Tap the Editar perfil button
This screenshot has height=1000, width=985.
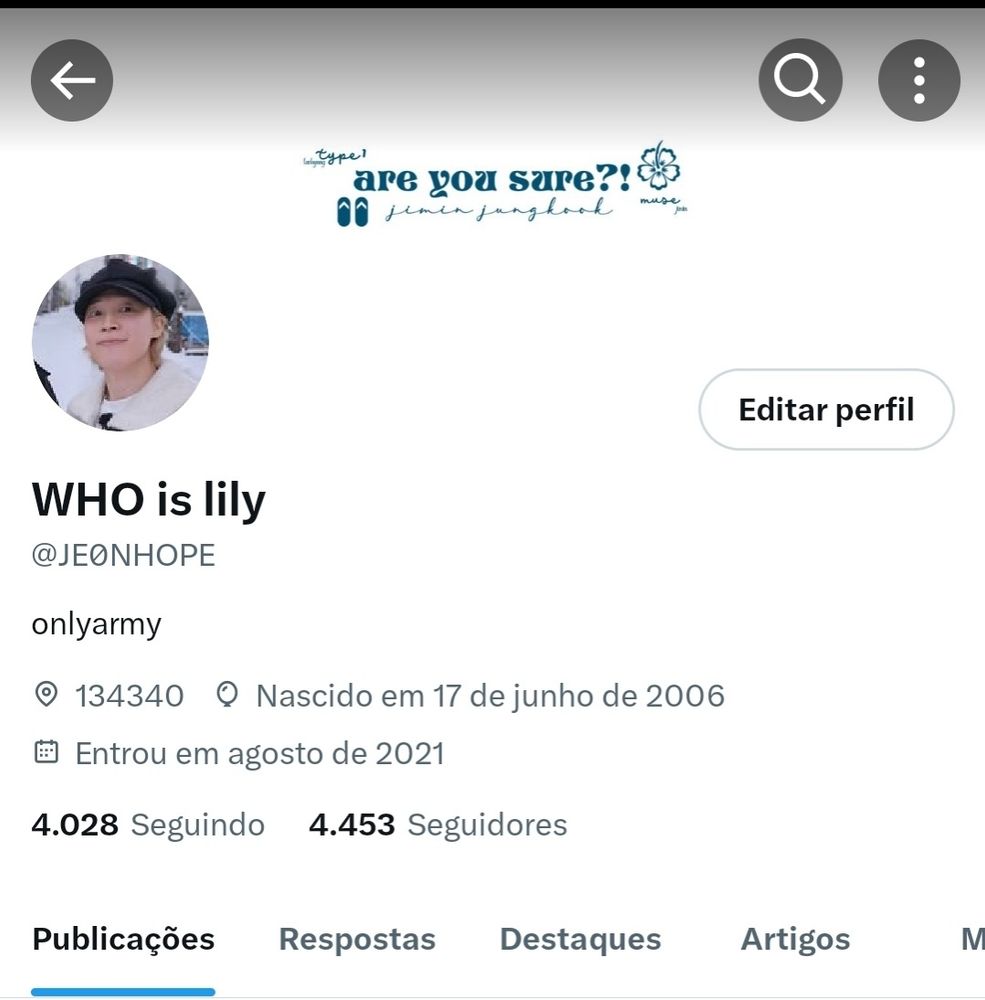[826, 410]
